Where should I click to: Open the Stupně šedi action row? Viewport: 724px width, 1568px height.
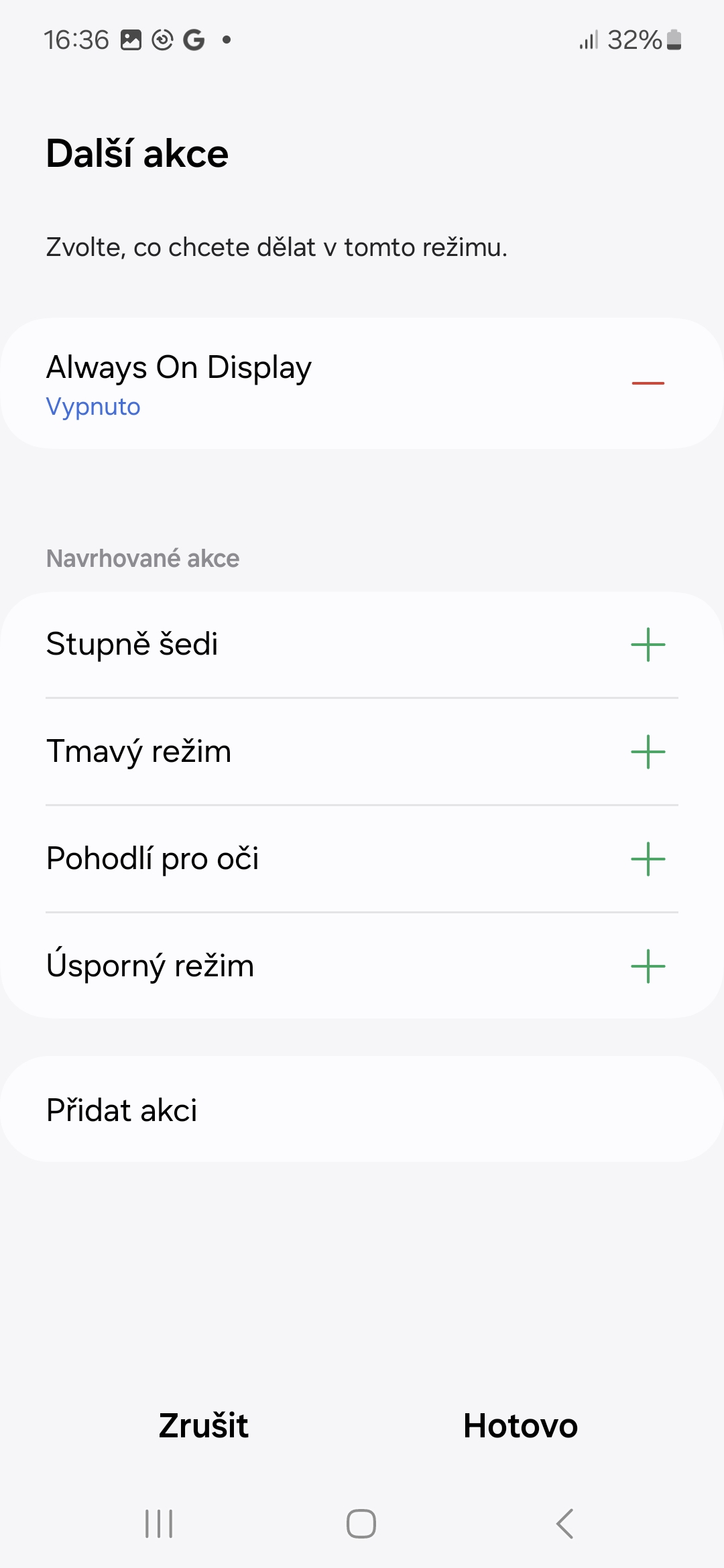tap(268, 645)
